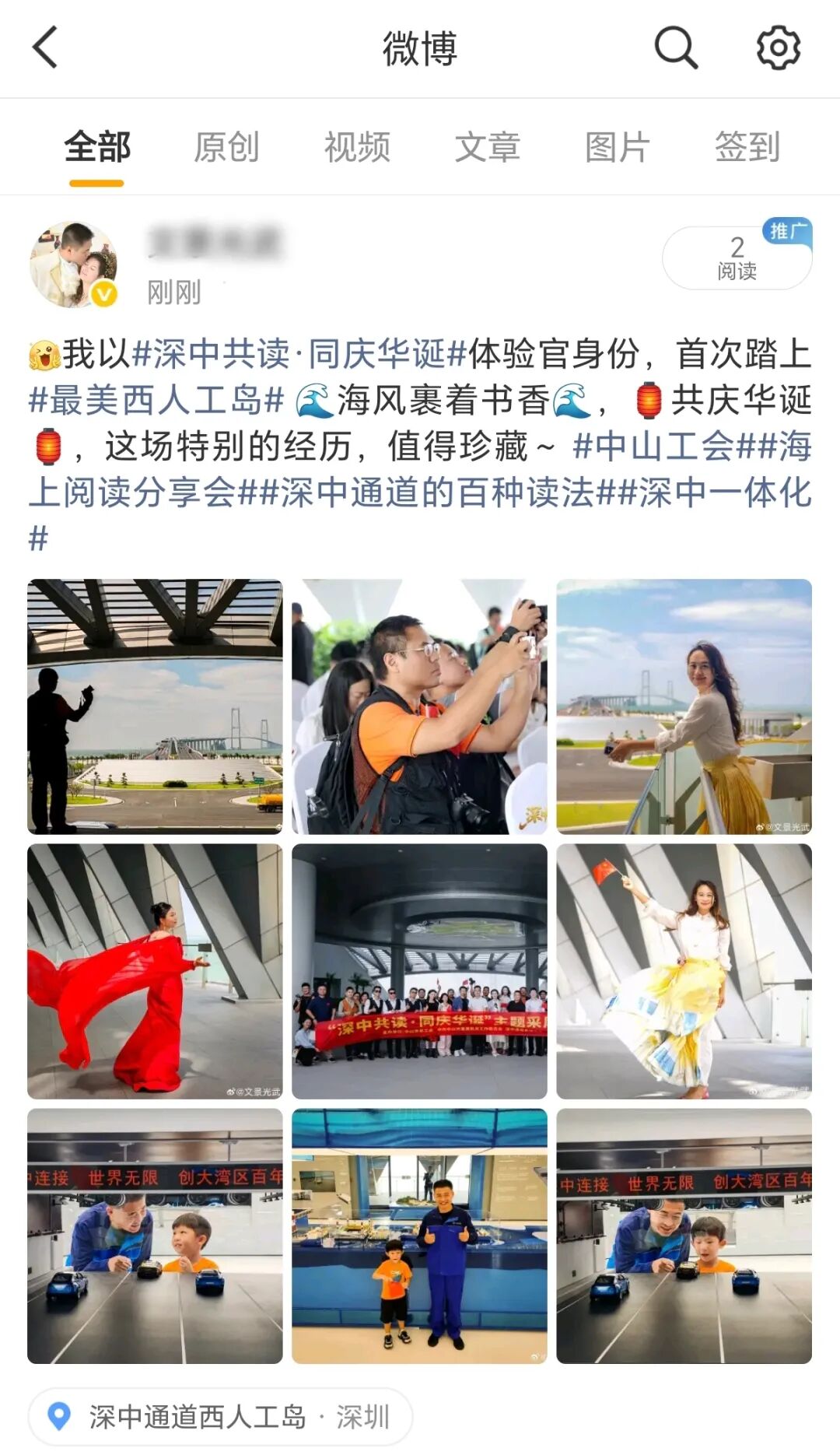Switch to the 原创 tab

coord(226,147)
